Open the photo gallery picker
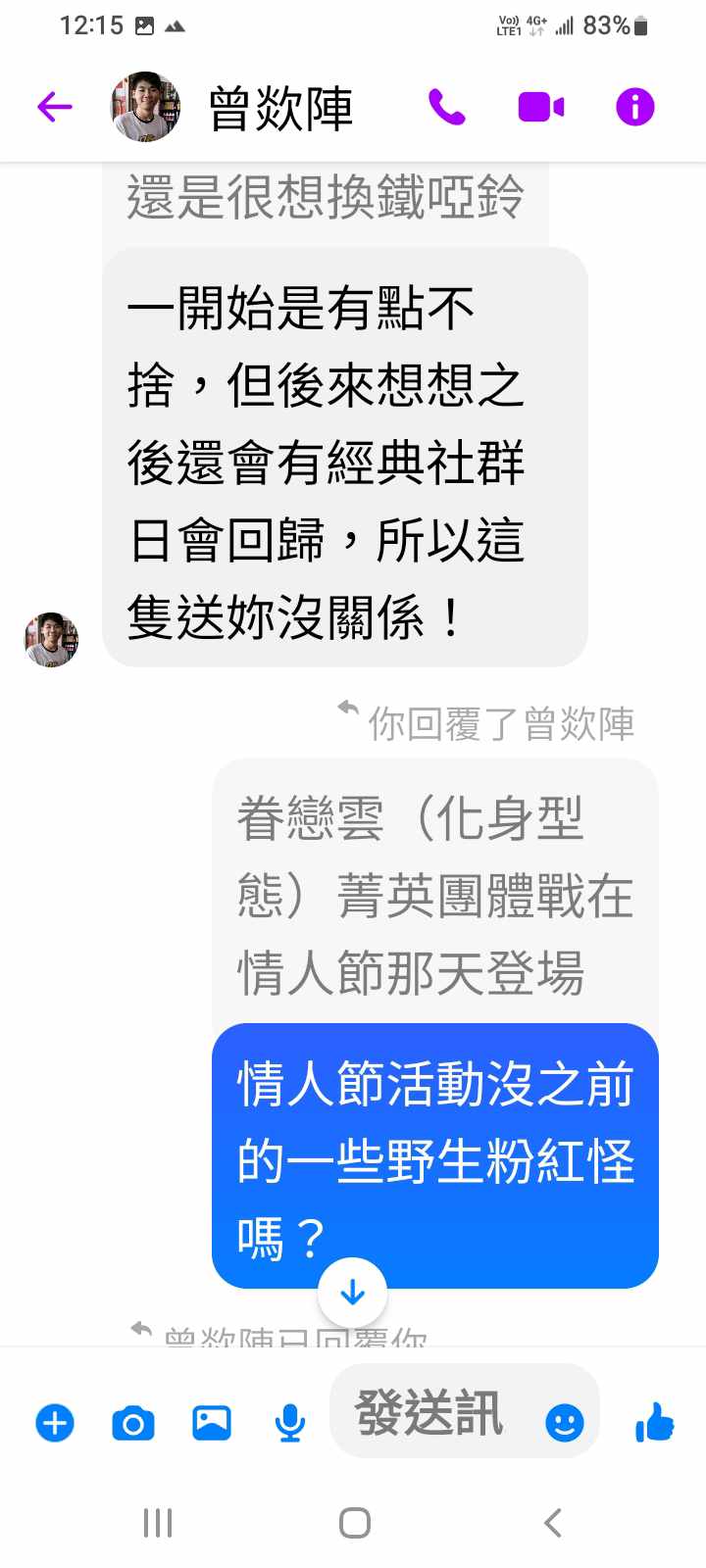Viewport: 706px width, 1568px height. pyautogui.click(x=211, y=1422)
